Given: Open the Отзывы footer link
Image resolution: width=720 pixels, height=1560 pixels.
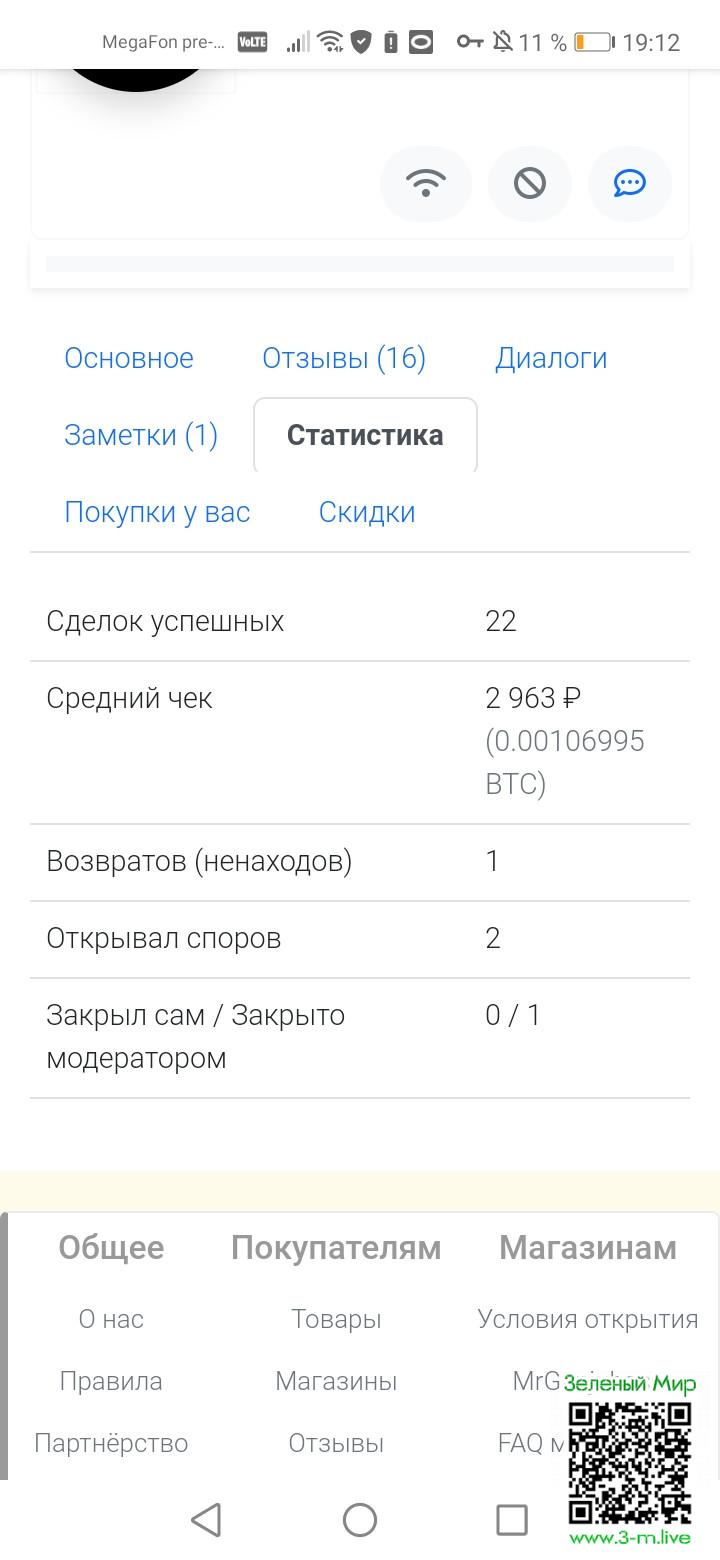Looking at the screenshot, I should 336,1443.
